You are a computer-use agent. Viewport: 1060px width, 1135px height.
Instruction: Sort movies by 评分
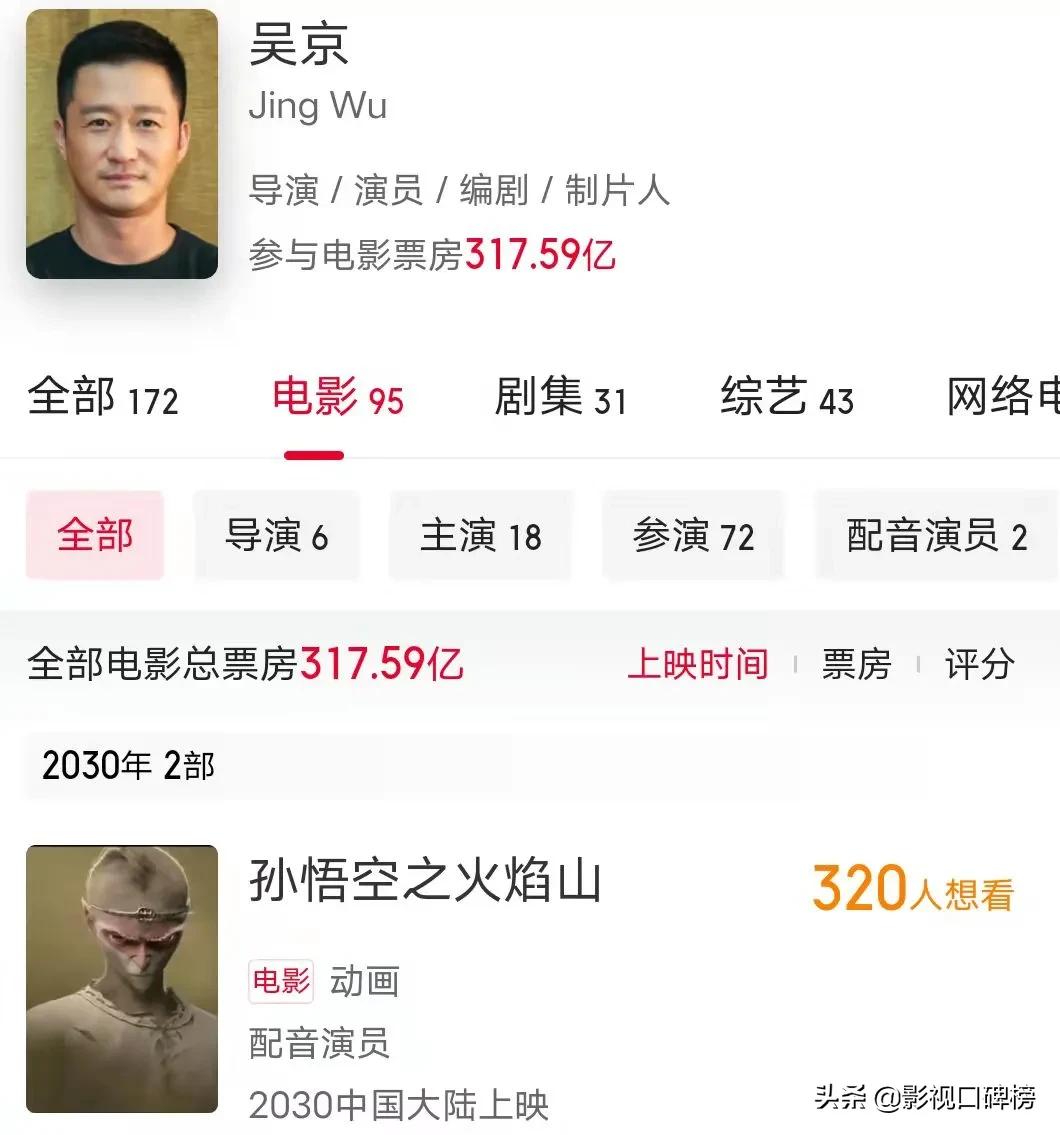pos(979,663)
